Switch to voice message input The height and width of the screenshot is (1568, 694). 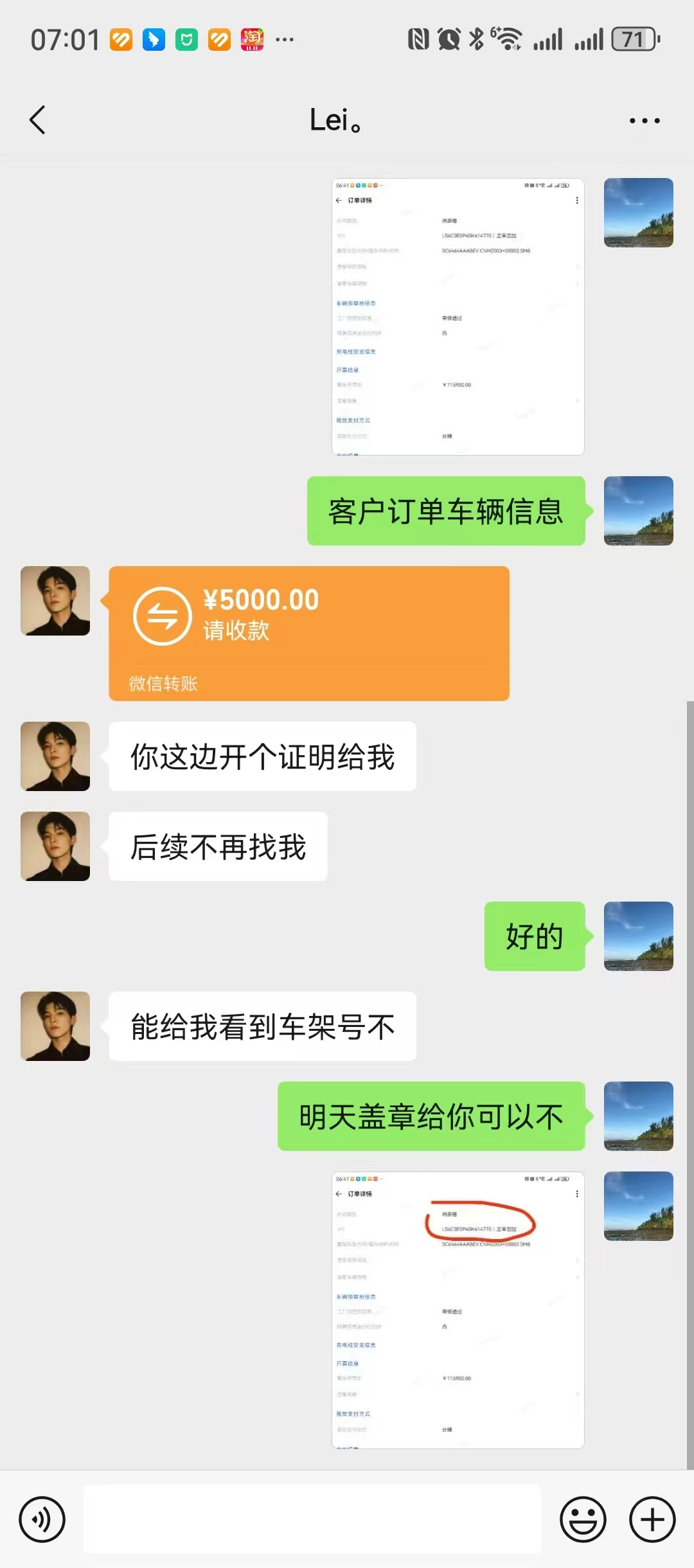pos(42,1519)
